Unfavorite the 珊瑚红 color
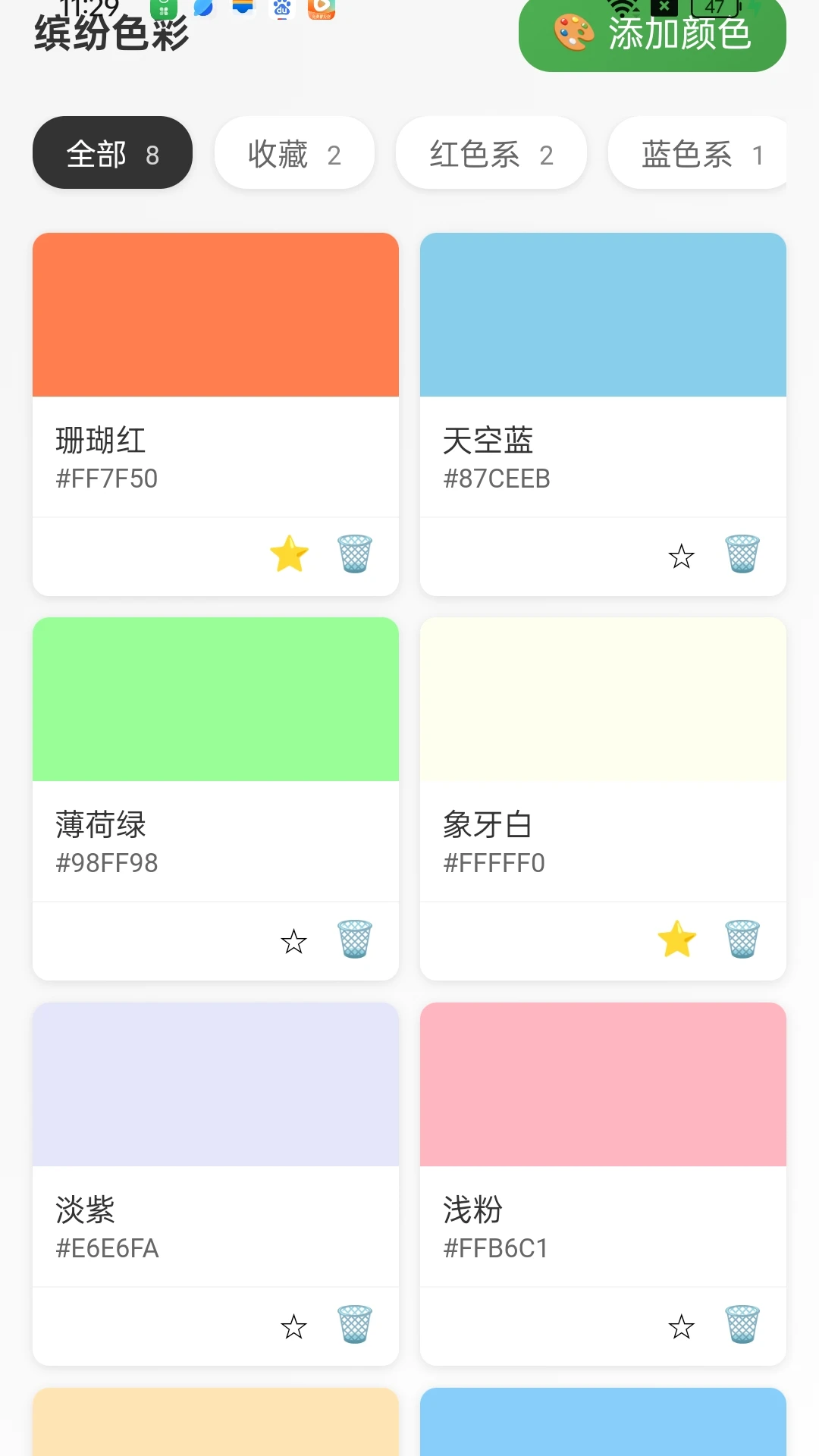Viewport: 819px width, 1456px height. pyautogui.click(x=290, y=554)
